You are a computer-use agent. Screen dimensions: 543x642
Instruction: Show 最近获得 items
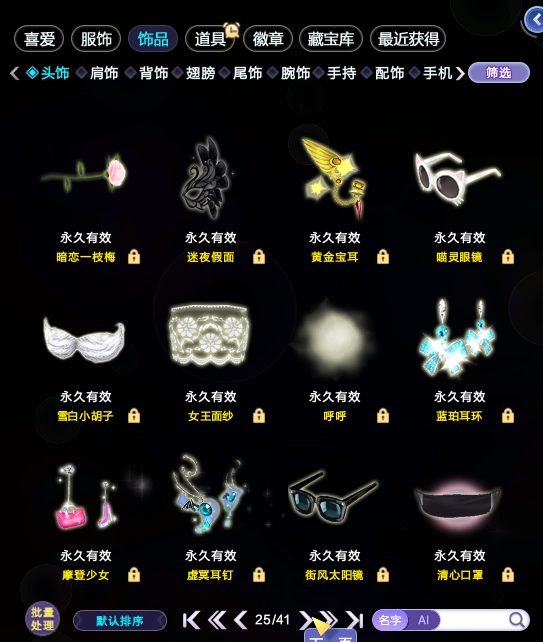coord(408,39)
